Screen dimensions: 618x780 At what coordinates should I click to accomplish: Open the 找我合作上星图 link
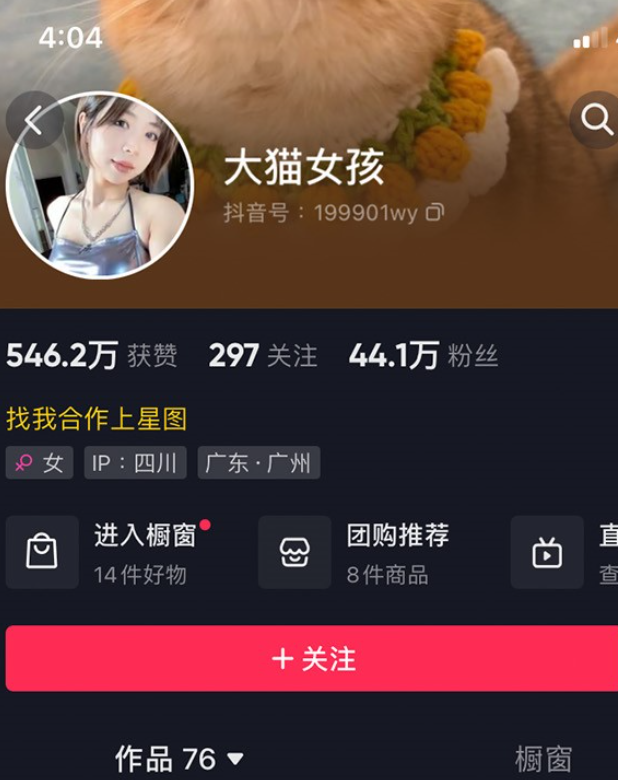pos(97,418)
